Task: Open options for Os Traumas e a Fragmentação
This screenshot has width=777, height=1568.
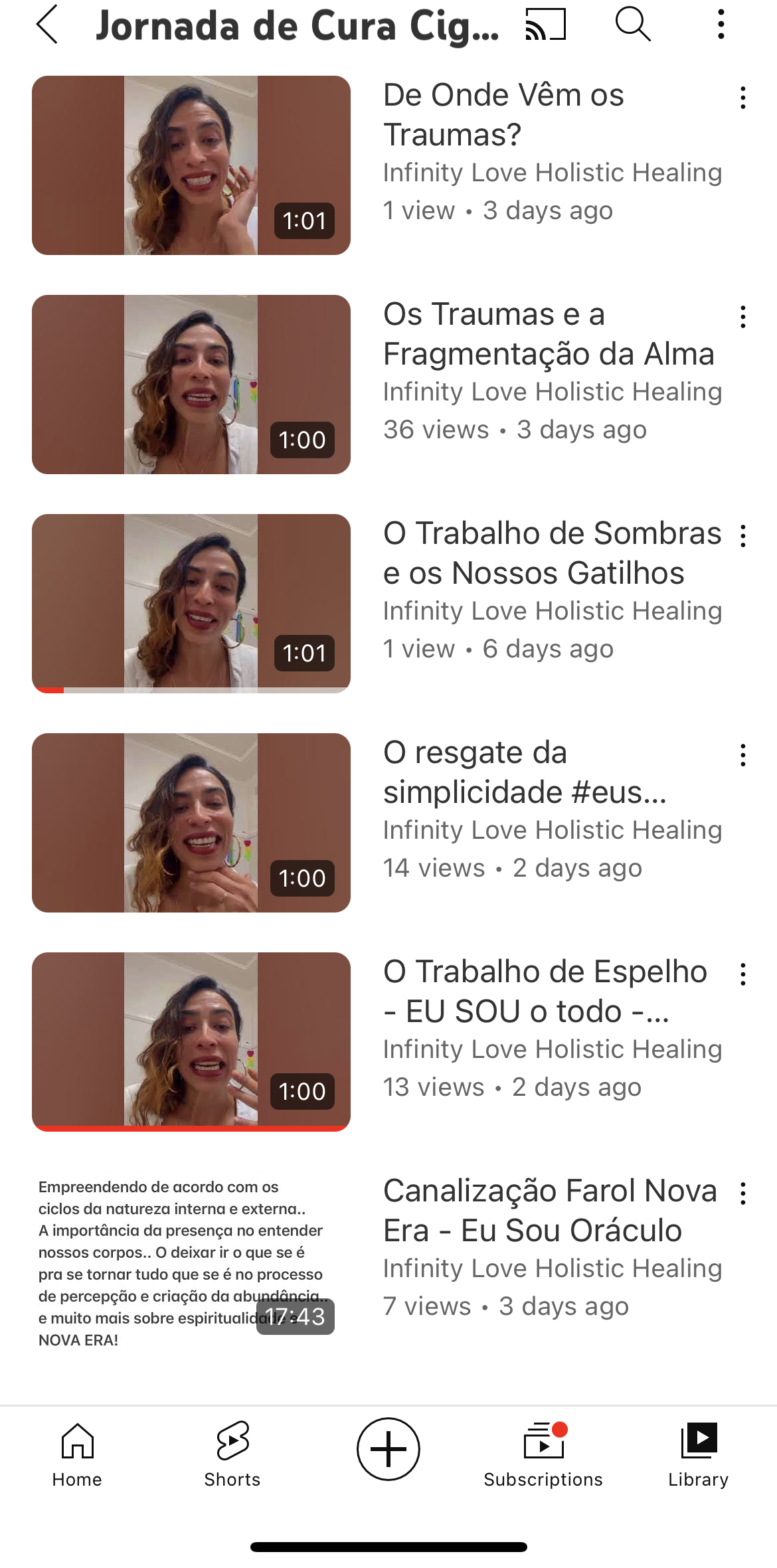Action: click(x=742, y=317)
